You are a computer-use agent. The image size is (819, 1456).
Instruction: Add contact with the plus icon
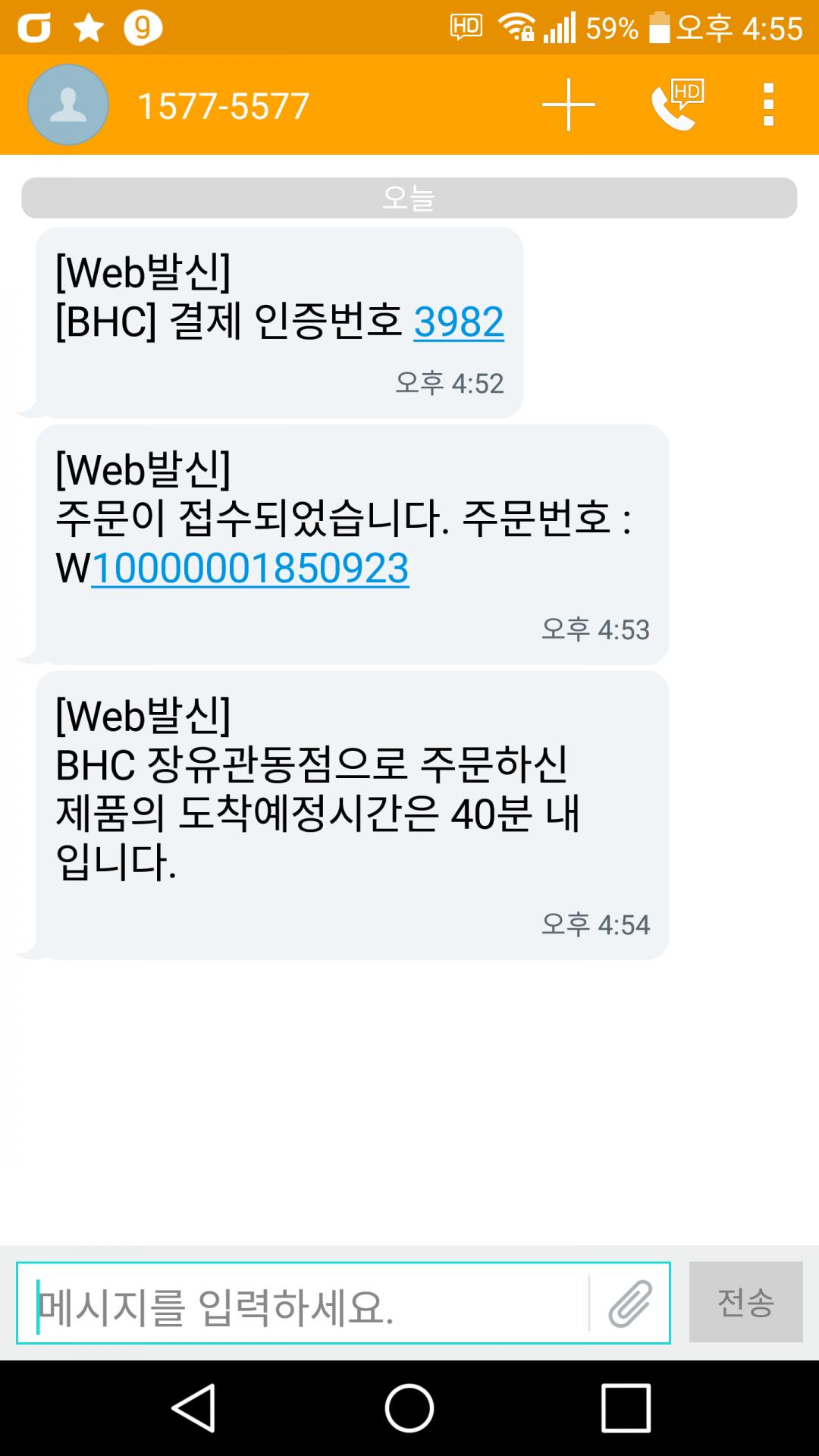tap(568, 105)
